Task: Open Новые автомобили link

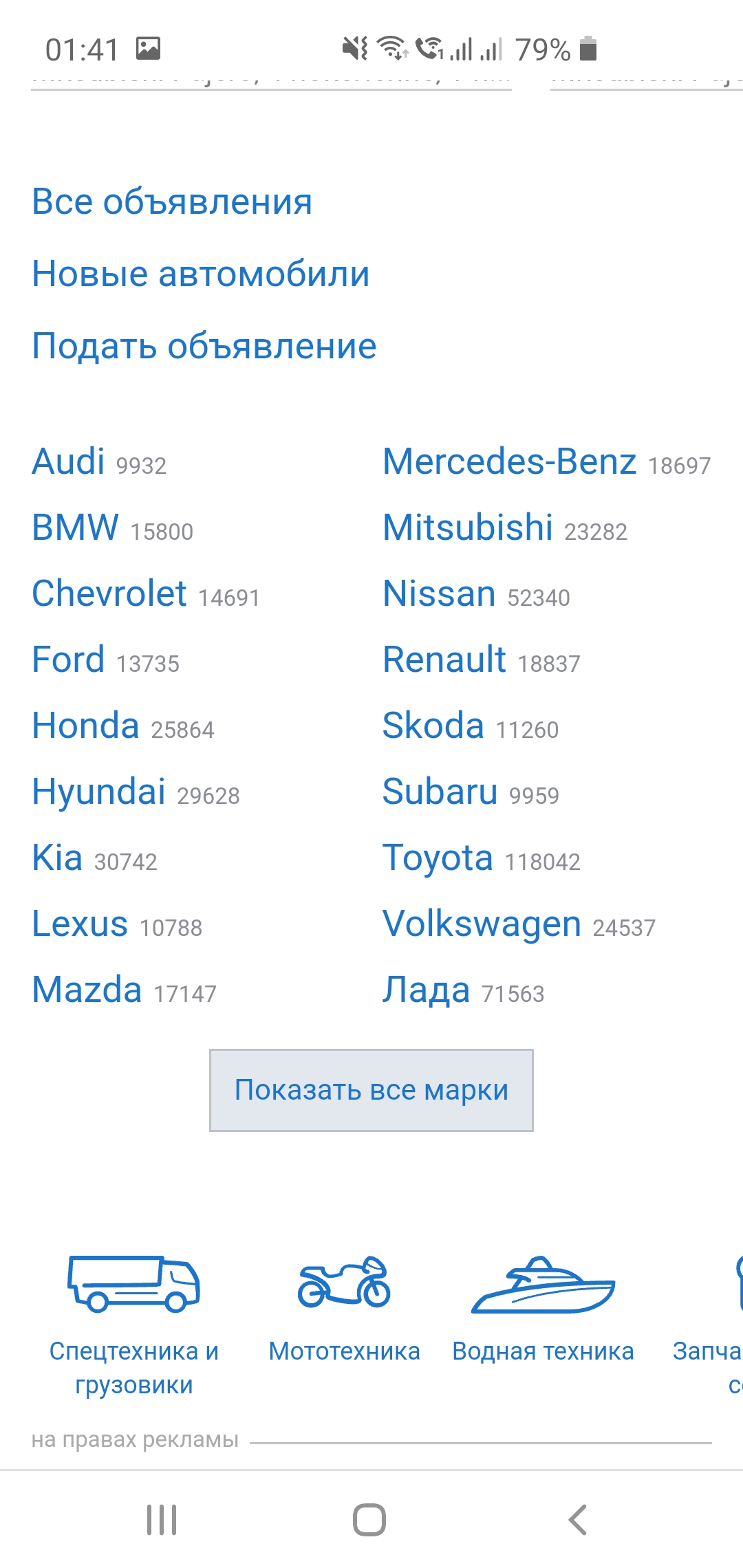Action: [200, 273]
